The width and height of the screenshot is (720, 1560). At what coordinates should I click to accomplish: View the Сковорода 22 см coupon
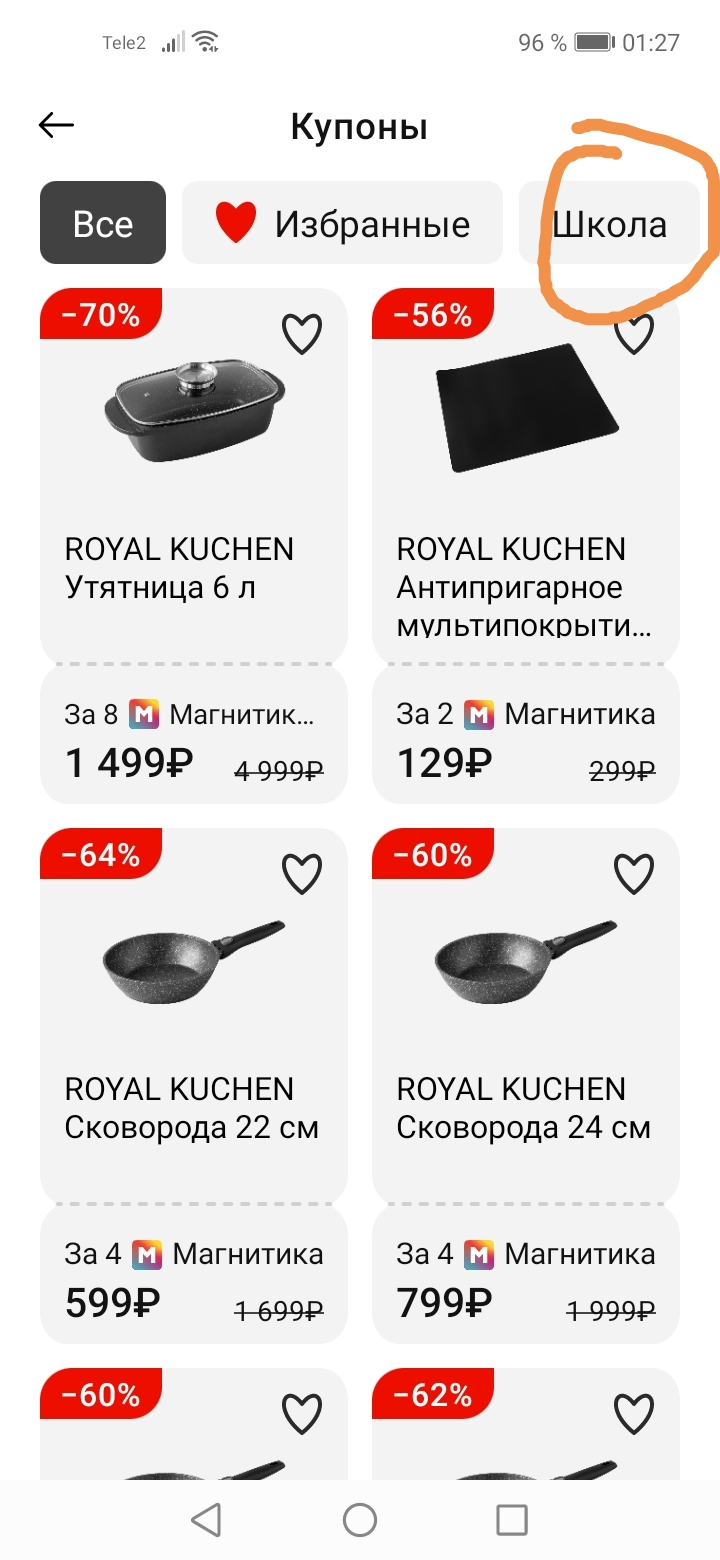tap(194, 1086)
